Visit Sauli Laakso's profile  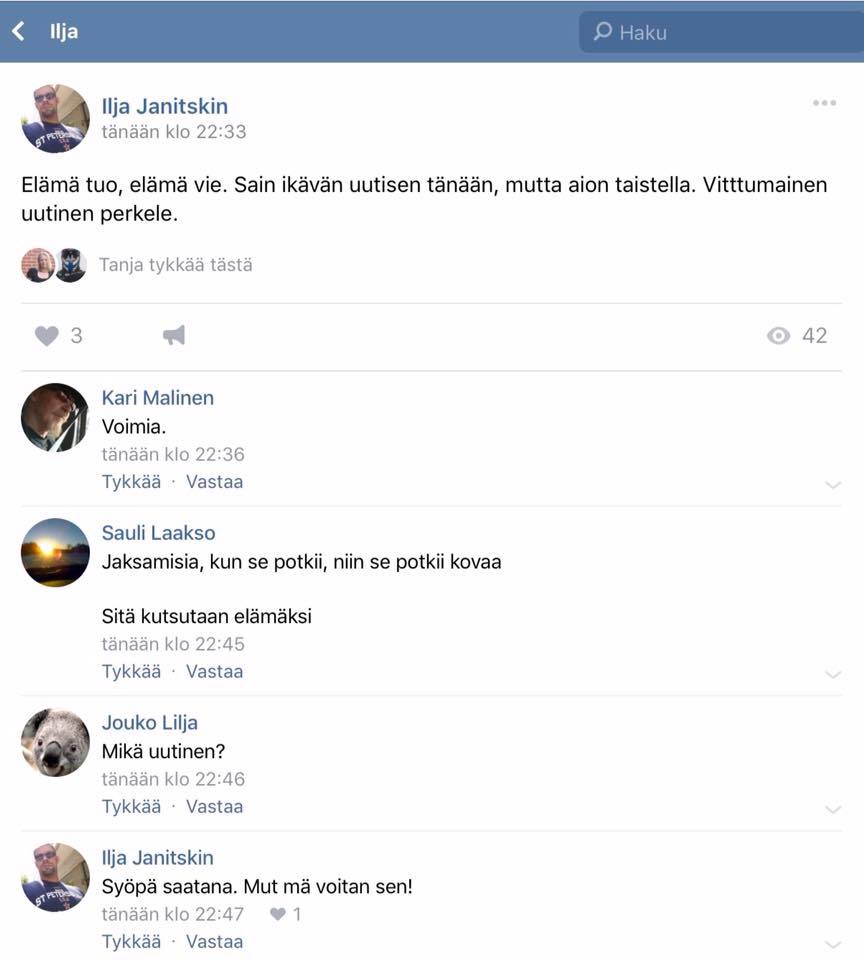tap(158, 533)
